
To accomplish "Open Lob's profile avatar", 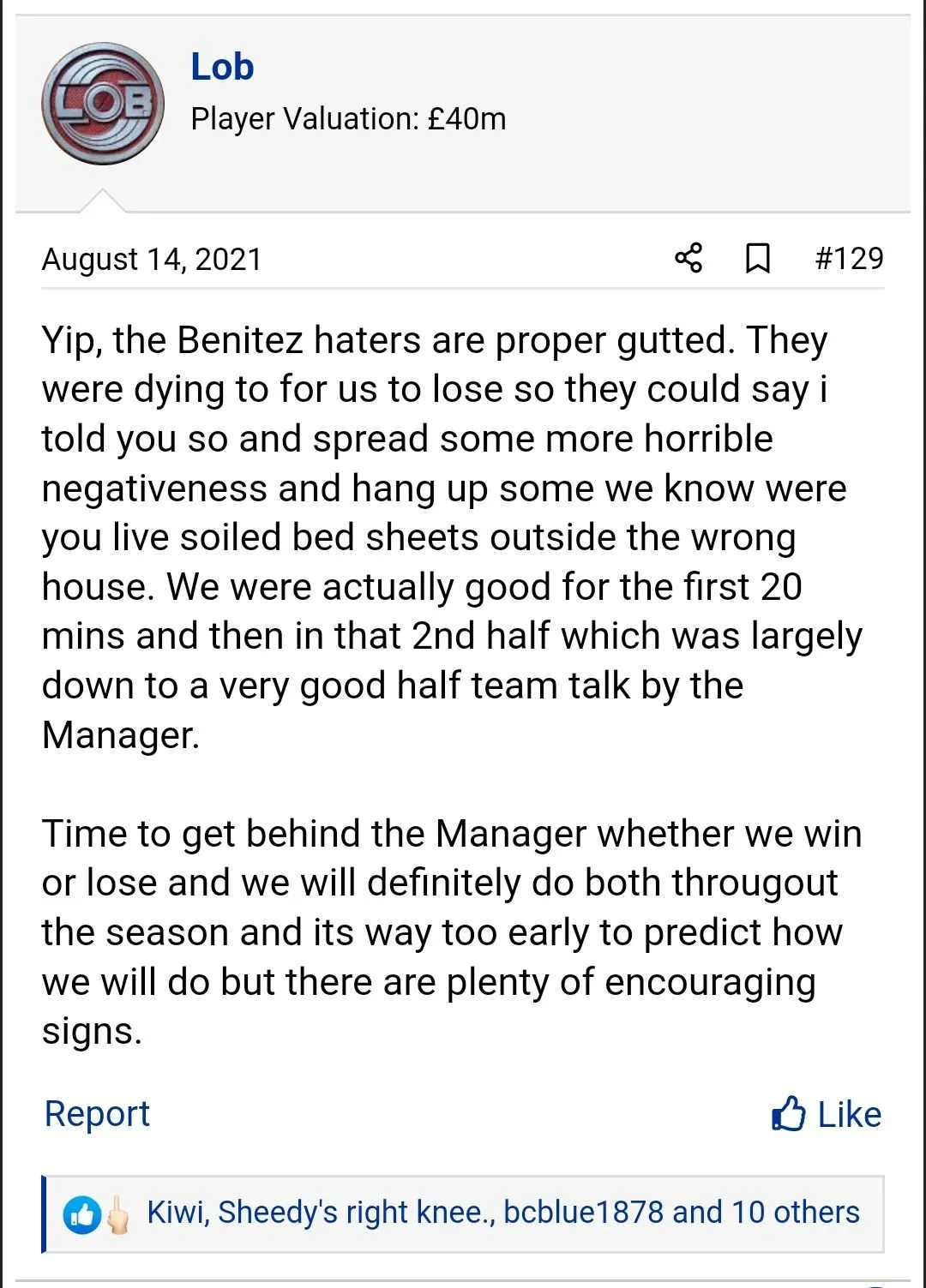I will point(103,104).
